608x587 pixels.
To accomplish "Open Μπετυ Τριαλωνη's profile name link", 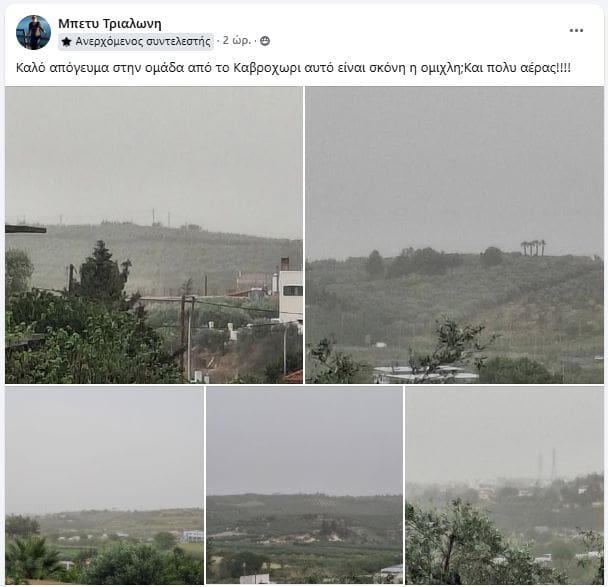I will pos(110,23).
